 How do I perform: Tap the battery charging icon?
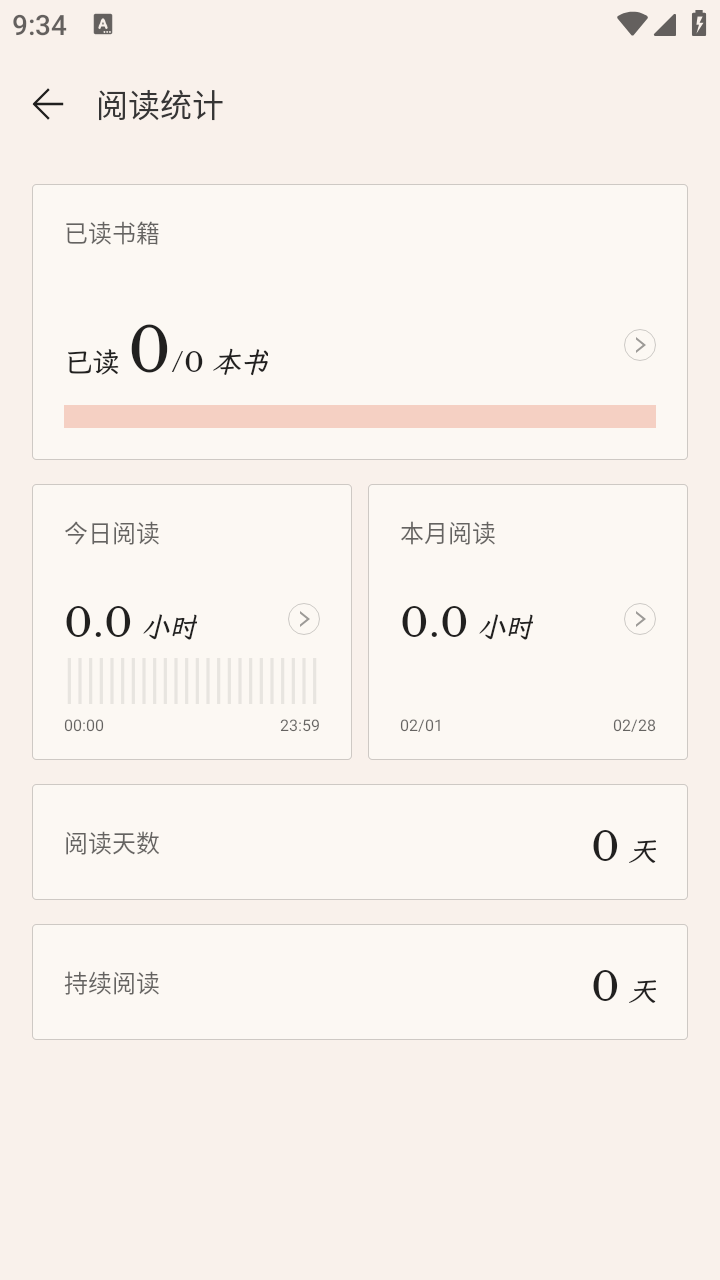[x=698, y=22]
